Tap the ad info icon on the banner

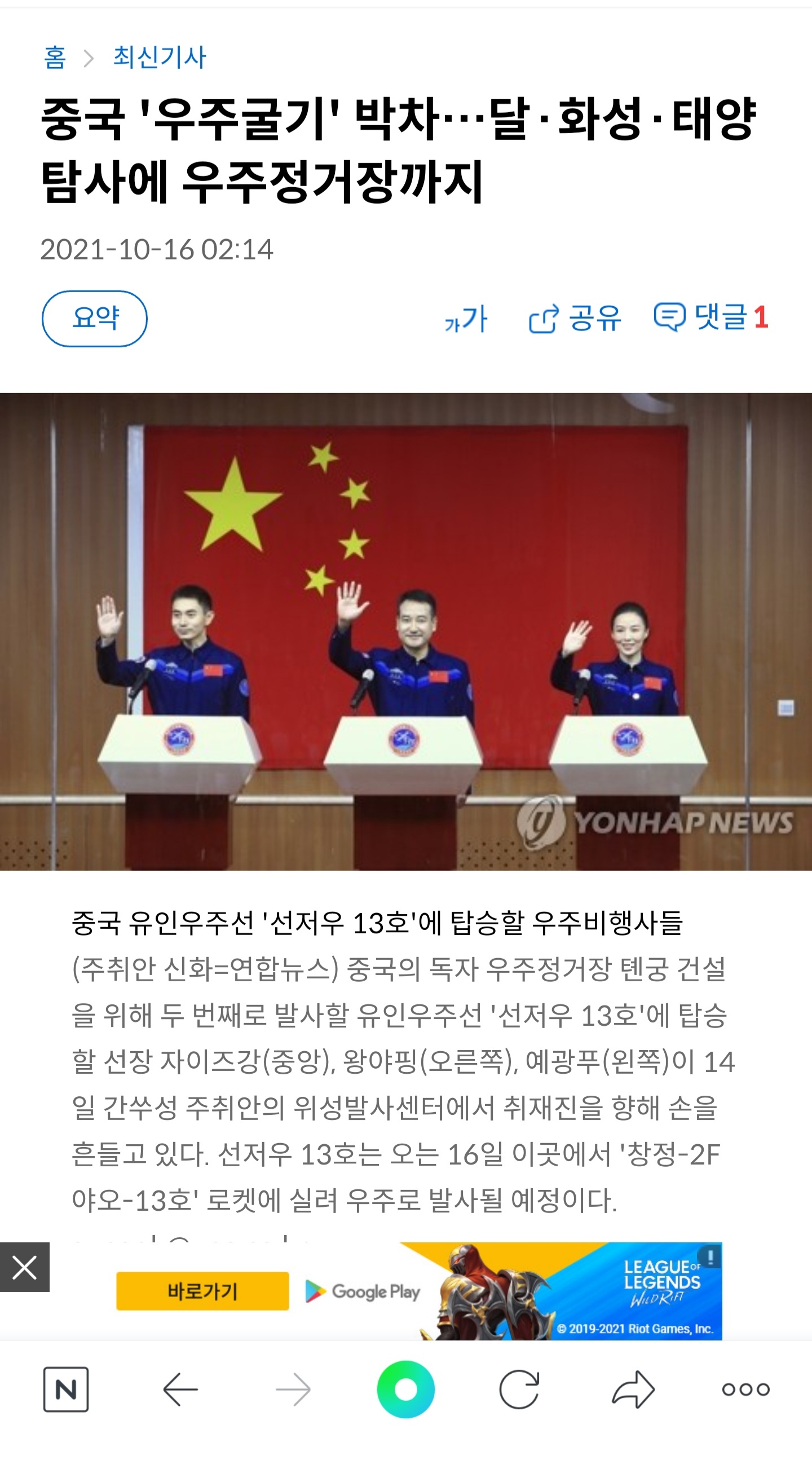[710, 1254]
